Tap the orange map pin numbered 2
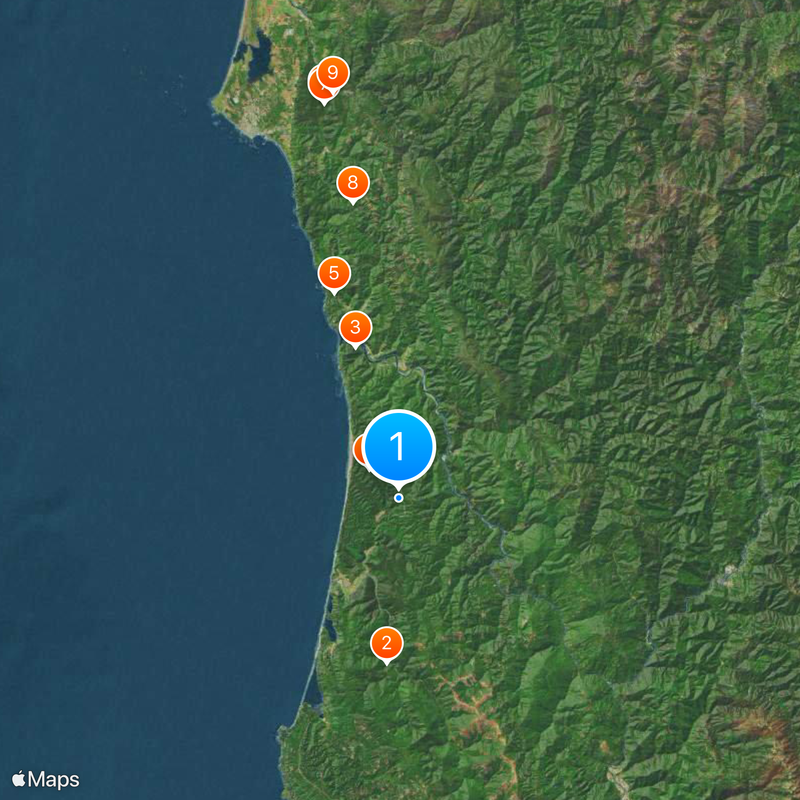The width and height of the screenshot is (800, 800). click(386, 643)
